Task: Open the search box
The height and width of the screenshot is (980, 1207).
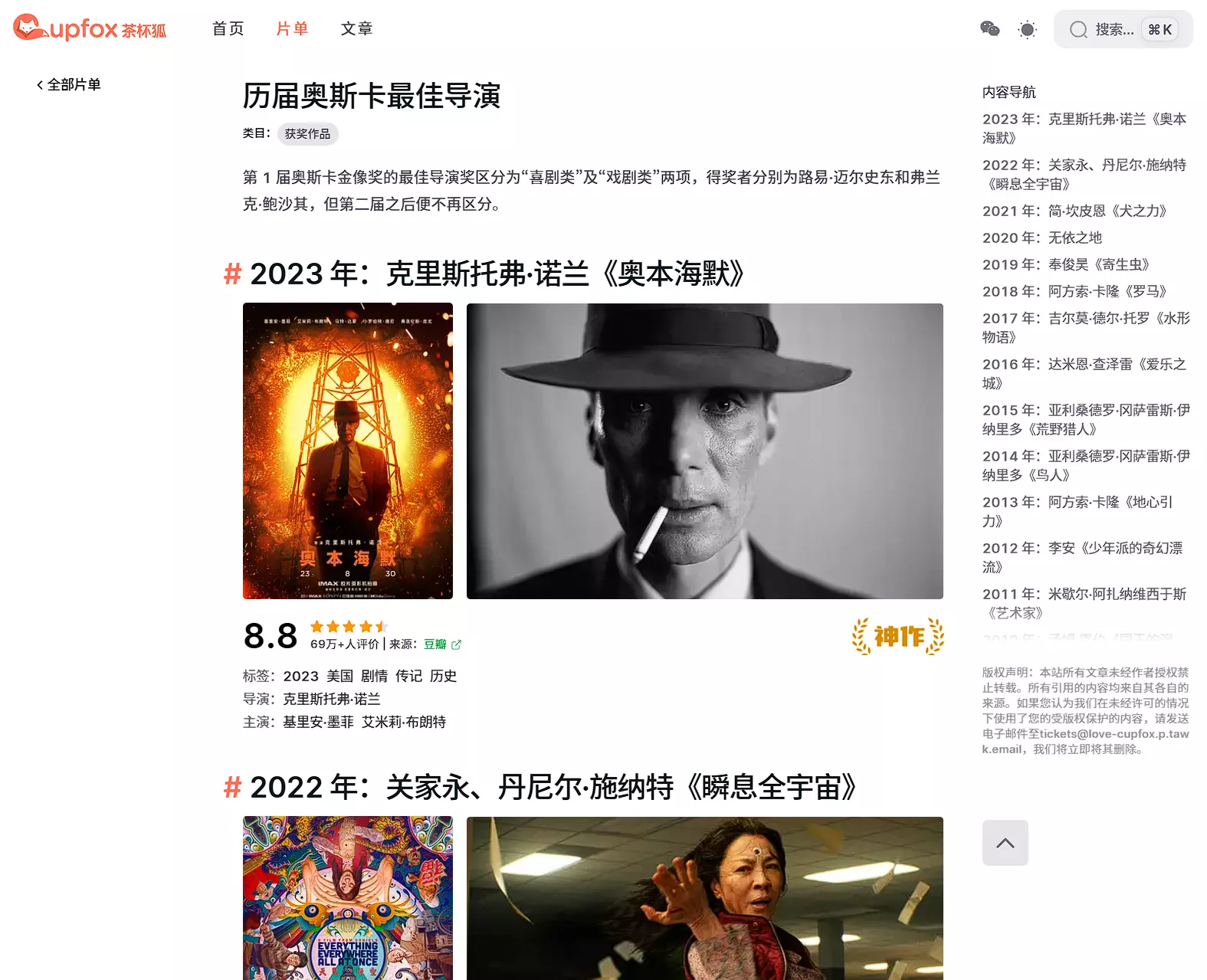Action: click(1123, 30)
